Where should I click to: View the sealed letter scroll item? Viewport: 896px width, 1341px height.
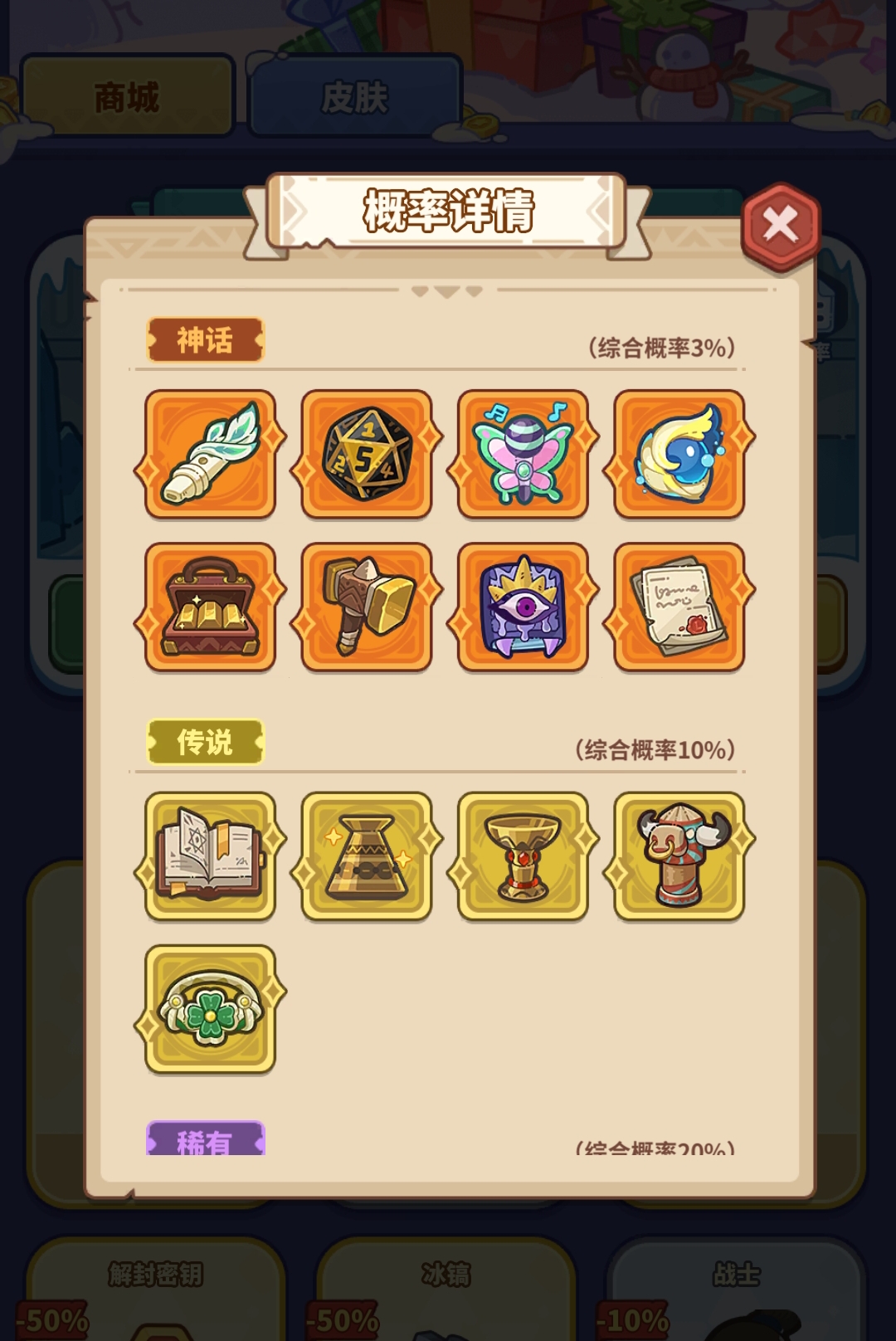(x=679, y=607)
